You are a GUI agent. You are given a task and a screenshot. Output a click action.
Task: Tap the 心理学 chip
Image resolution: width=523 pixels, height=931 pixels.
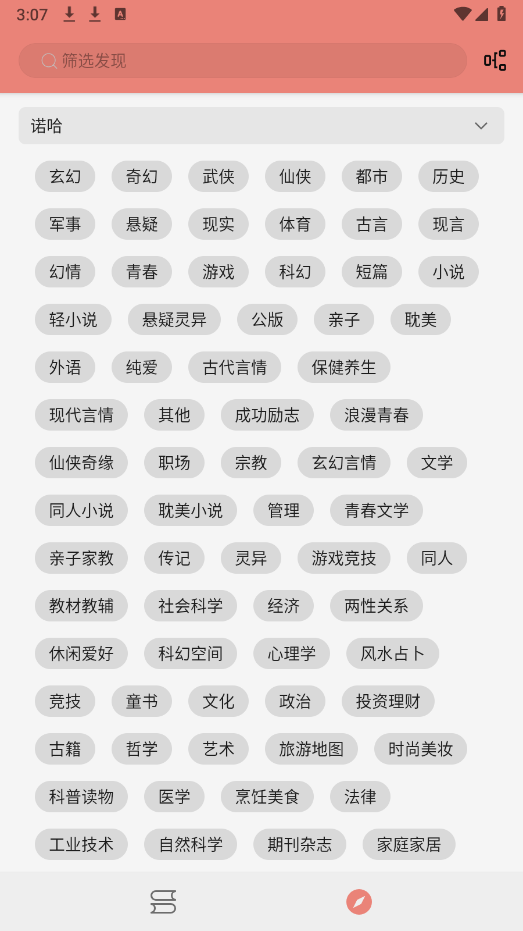click(291, 654)
